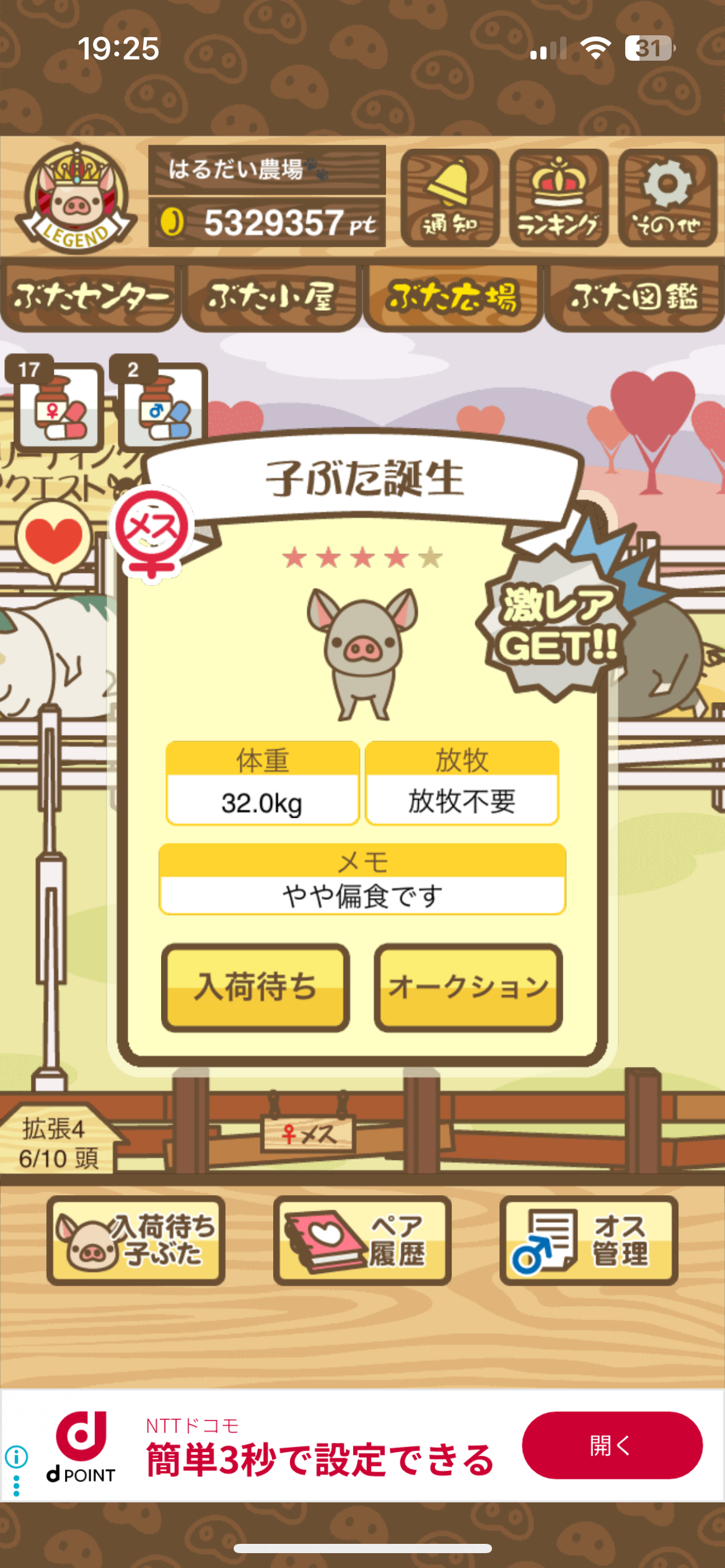This screenshot has width=725, height=1568.
Task: Switch to the ぶたセンター tab
Action: 90,298
